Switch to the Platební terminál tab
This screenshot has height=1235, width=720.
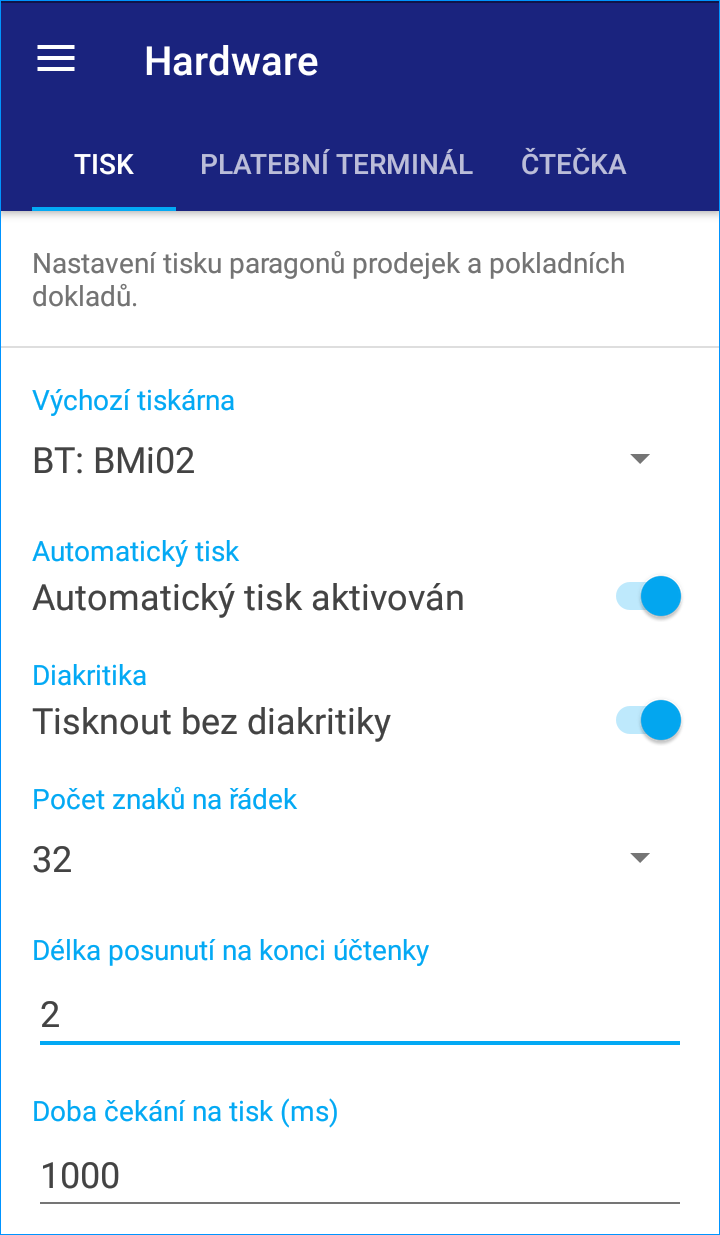(336, 164)
